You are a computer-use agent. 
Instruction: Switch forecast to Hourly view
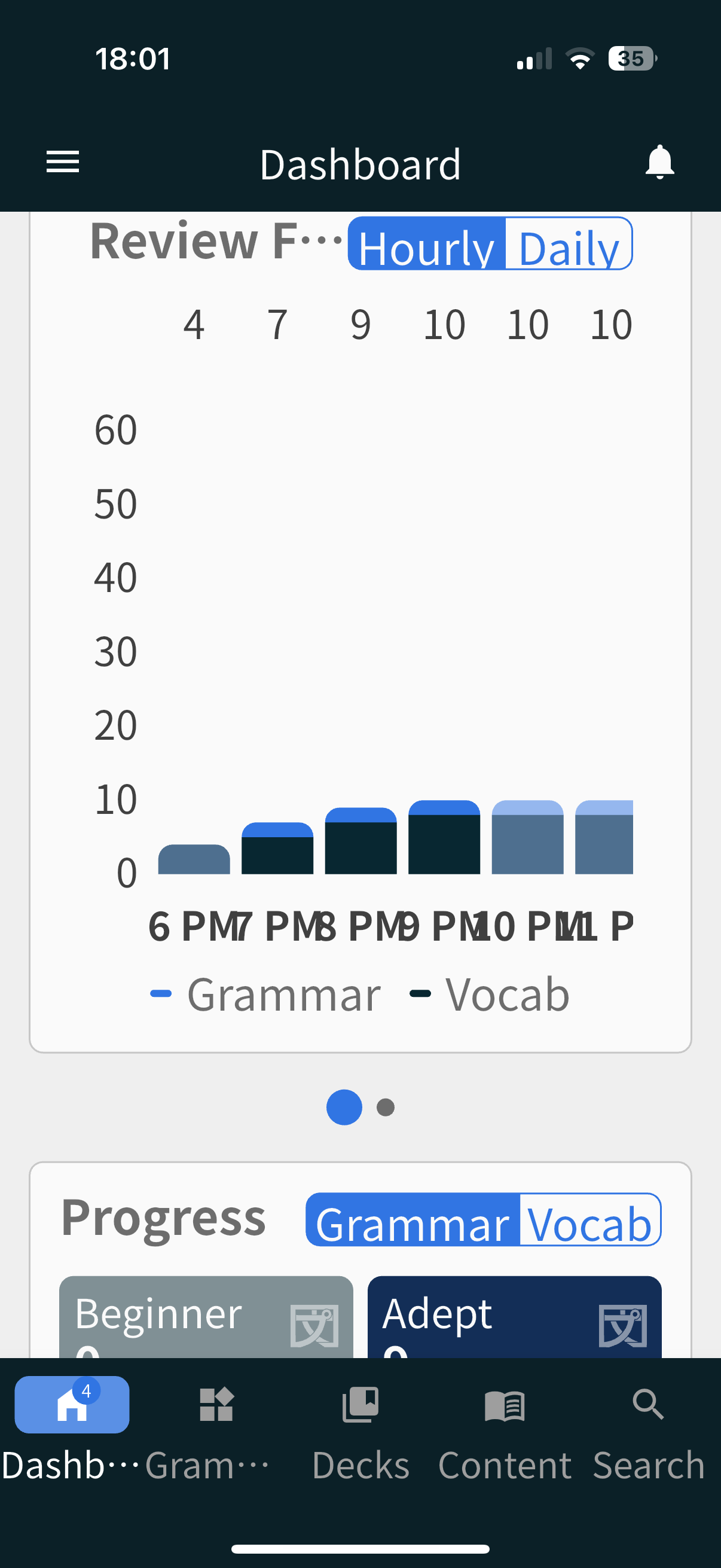click(x=426, y=243)
